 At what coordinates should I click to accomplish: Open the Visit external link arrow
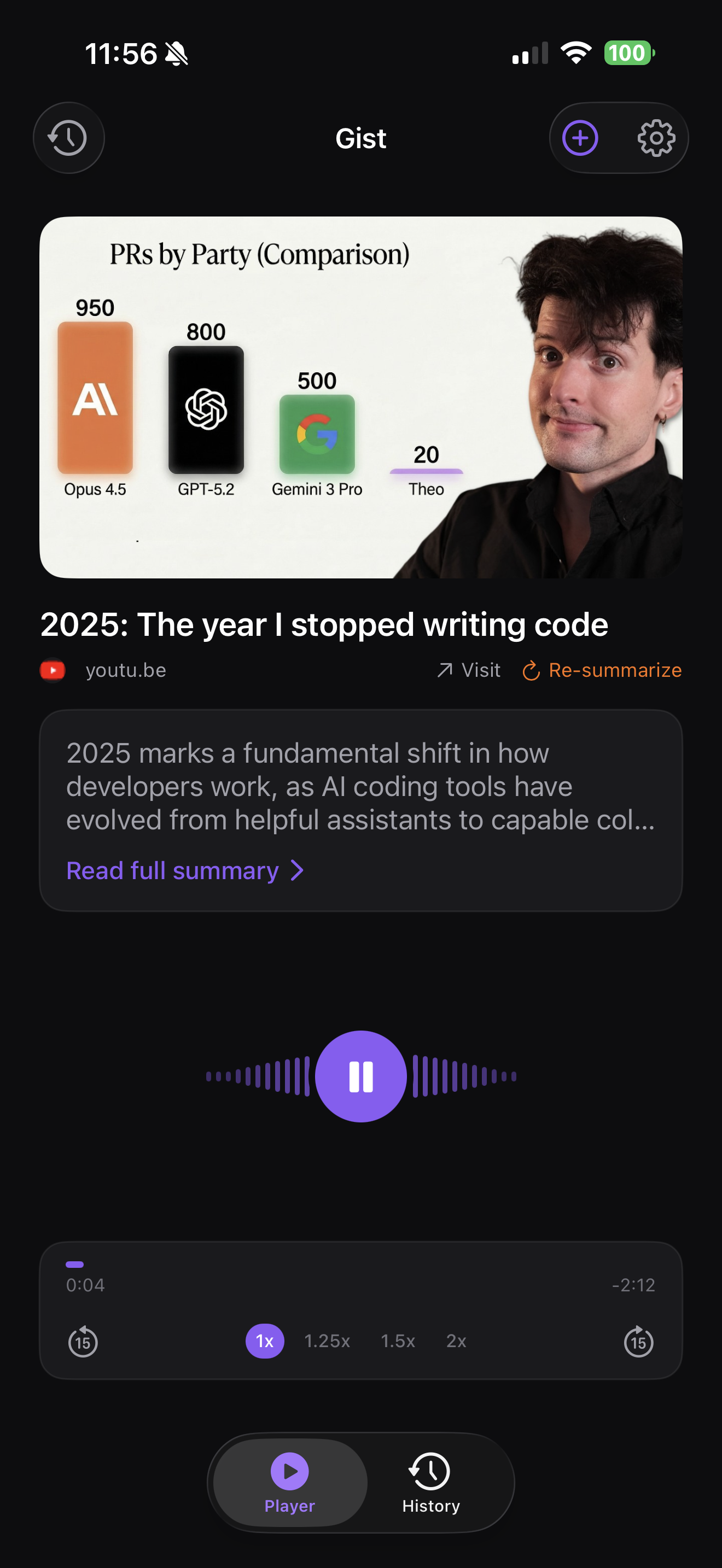(x=446, y=670)
